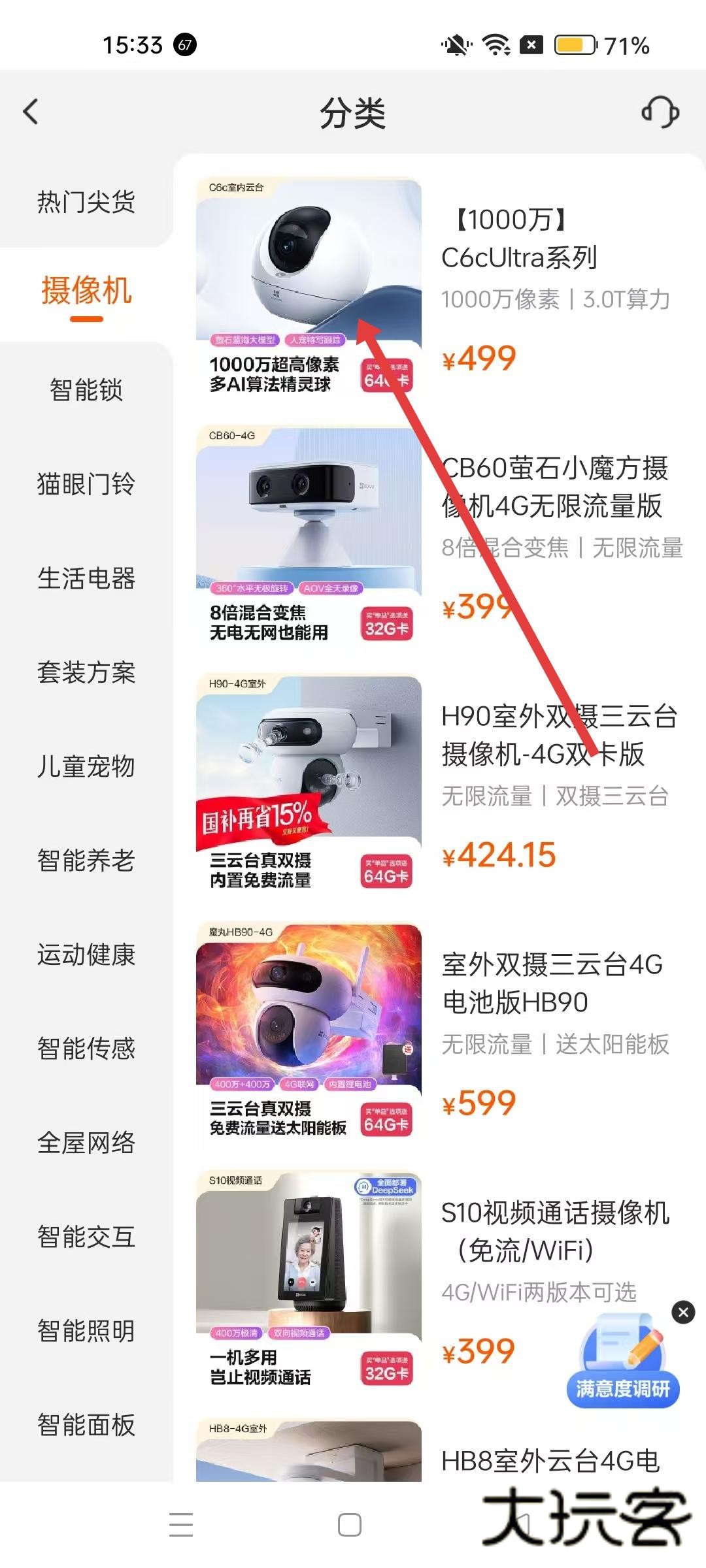Tap the battery indicator in status bar
Image resolution: width=706 pixels, height=1568 pixels.
point(571,46)
